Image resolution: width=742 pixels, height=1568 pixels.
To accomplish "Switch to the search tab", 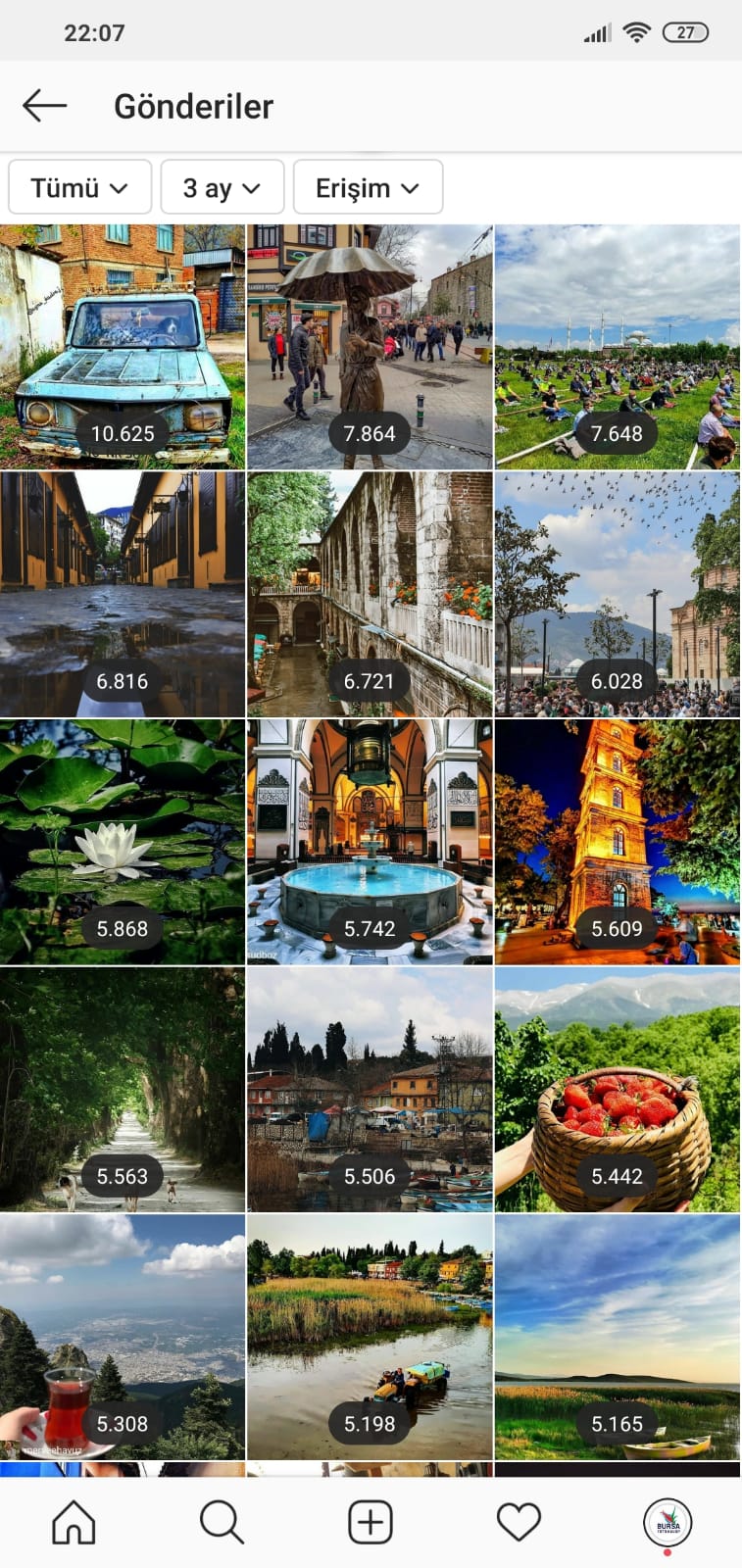I will point(222,1522).
